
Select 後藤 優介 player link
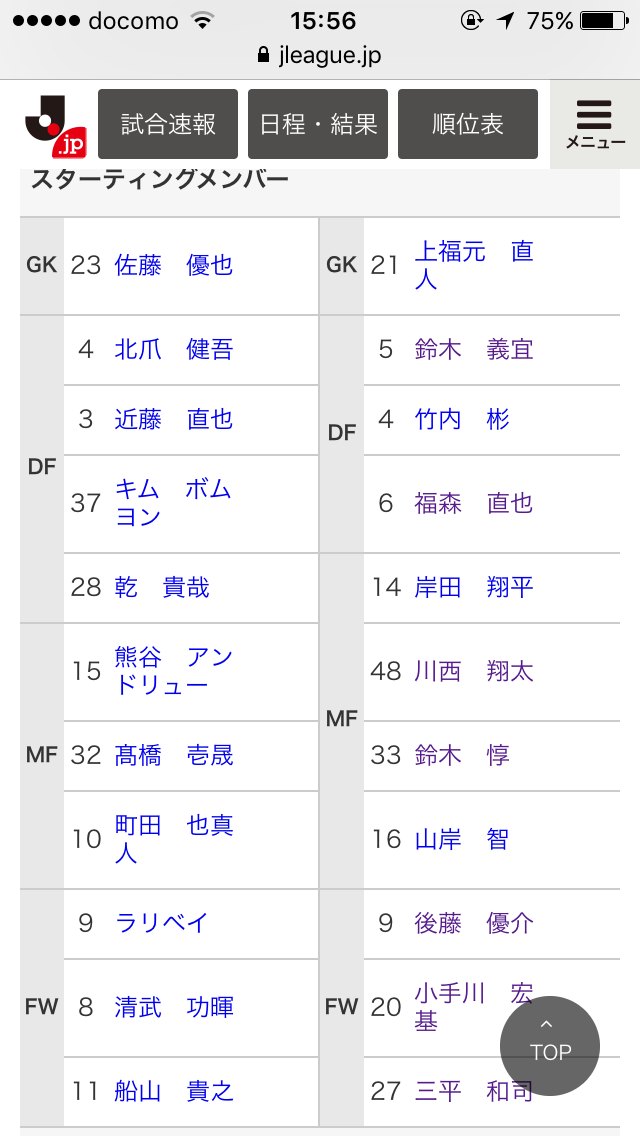473,923
